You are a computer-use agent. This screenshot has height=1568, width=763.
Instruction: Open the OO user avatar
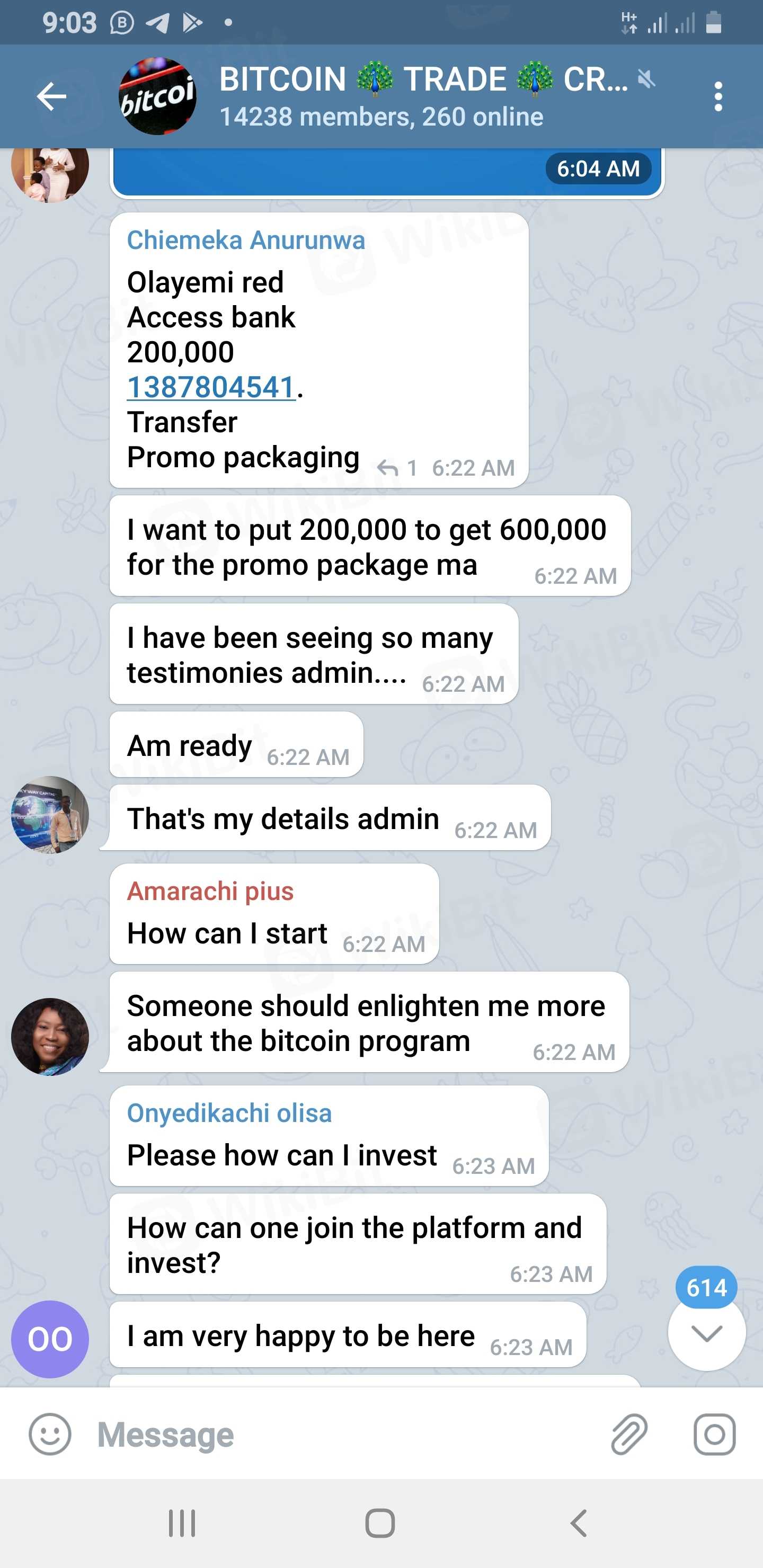[50, 1339]
